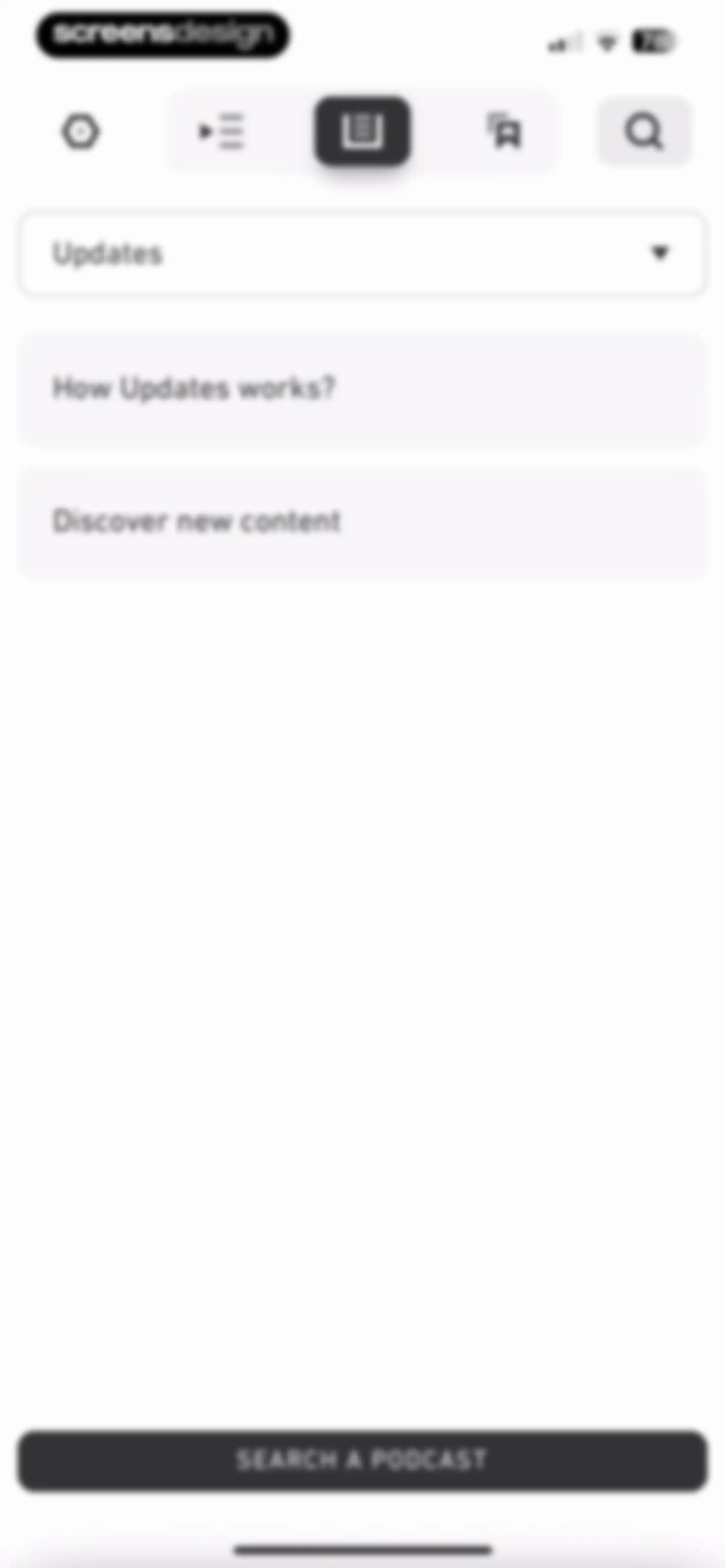Open the search magnifier icon
725x1568 pixels.
pyautogui.click(x=645, y=131)
